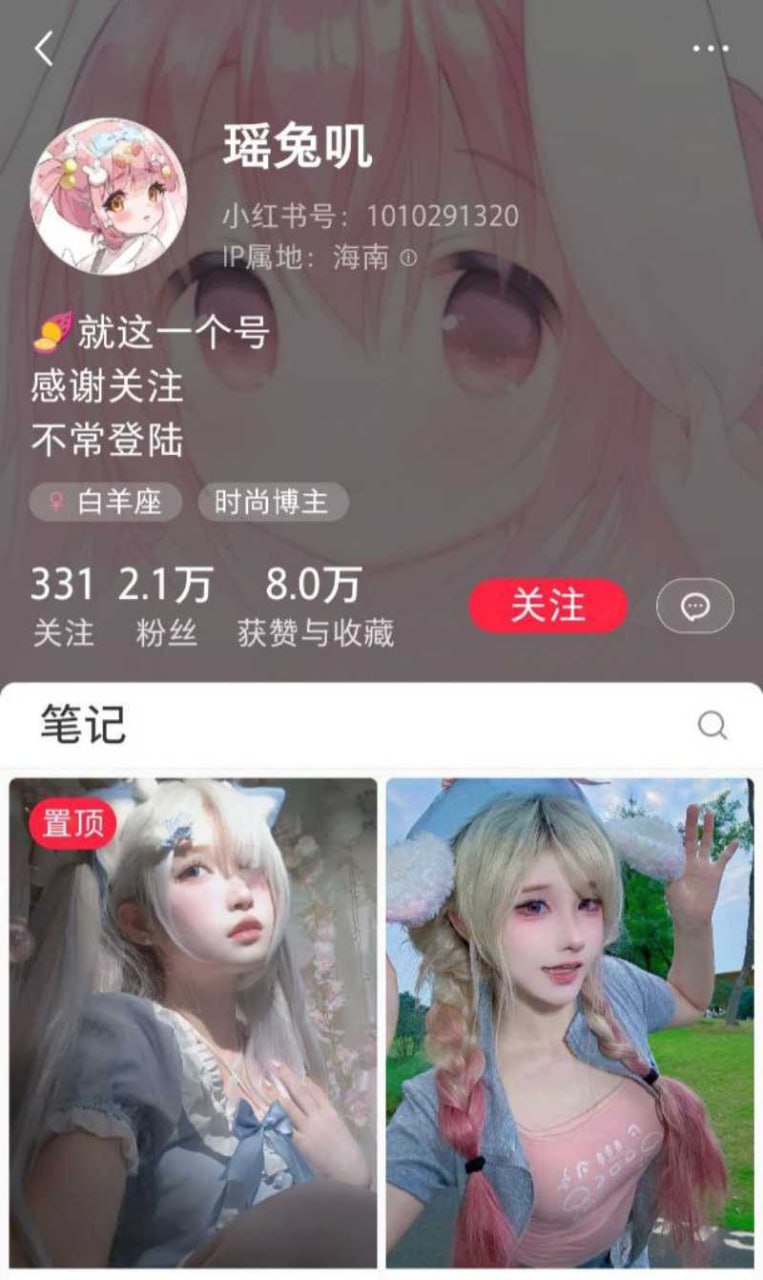
Task: View 8.0万 获赞与收藏 details
Action: tap(314, 606)
